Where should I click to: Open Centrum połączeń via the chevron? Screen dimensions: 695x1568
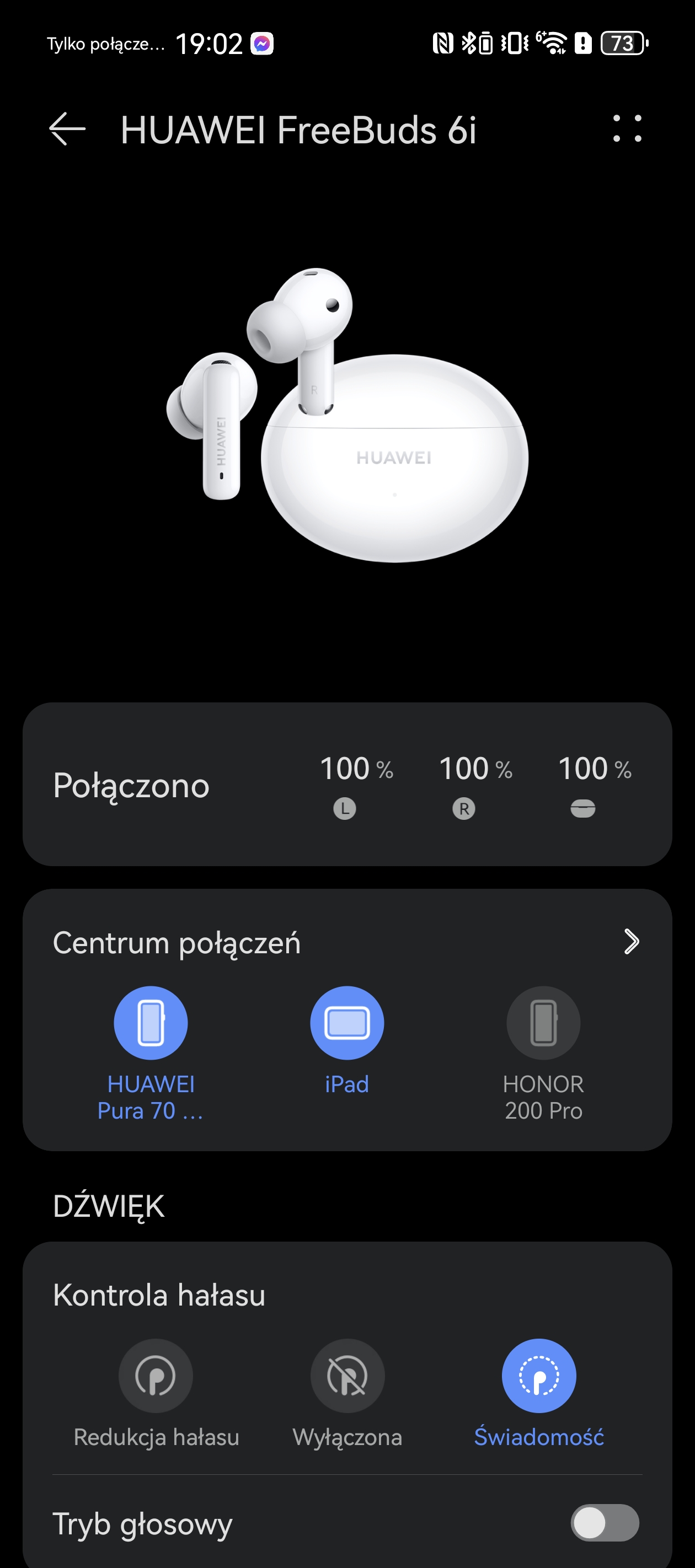[x=631, y=942]
